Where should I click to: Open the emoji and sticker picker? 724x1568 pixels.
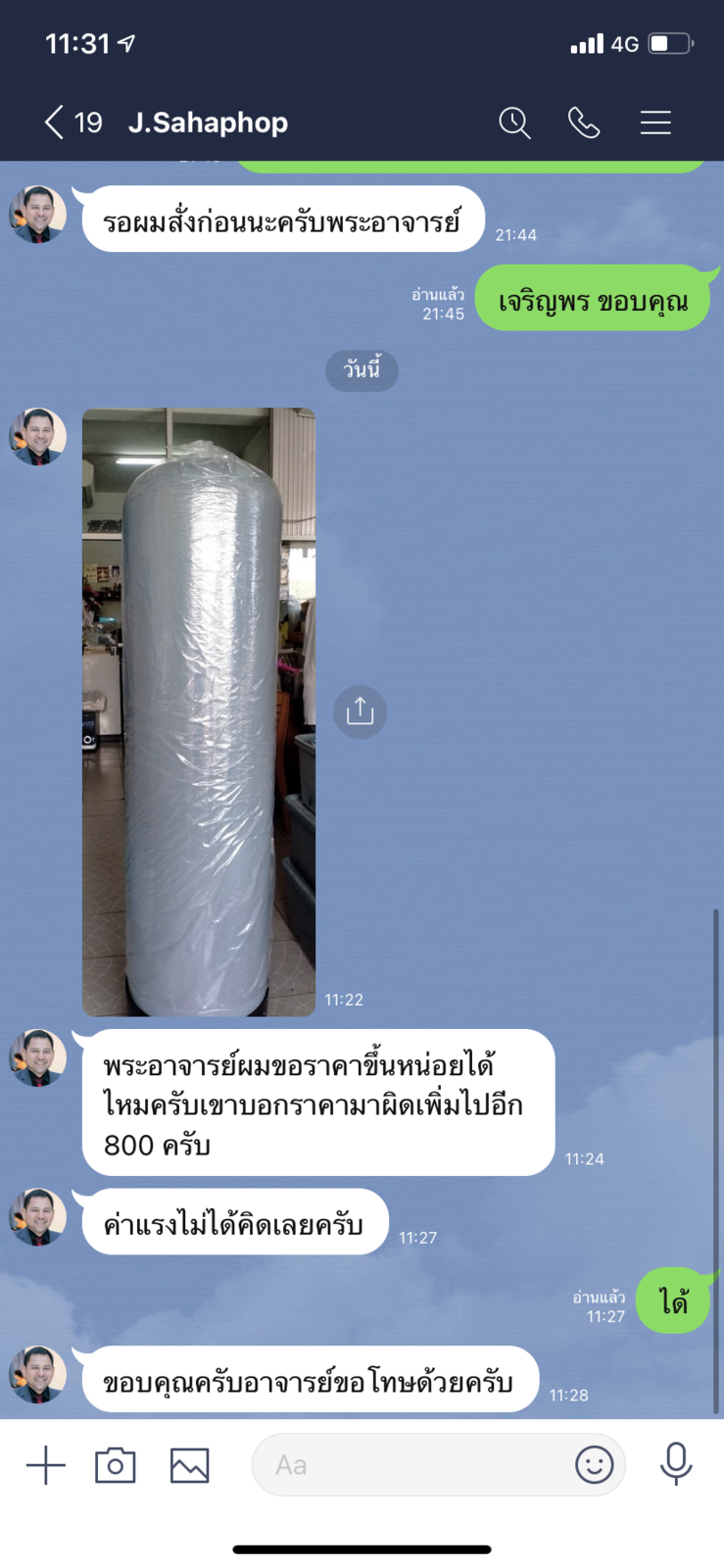[594, 1465]
